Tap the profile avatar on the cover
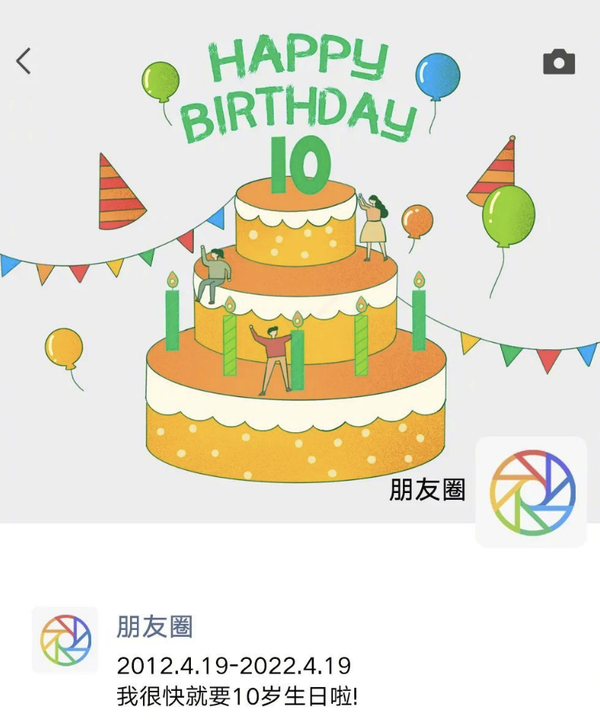The width and height of the screenshot is (600, 722). [x=531, y=492]
